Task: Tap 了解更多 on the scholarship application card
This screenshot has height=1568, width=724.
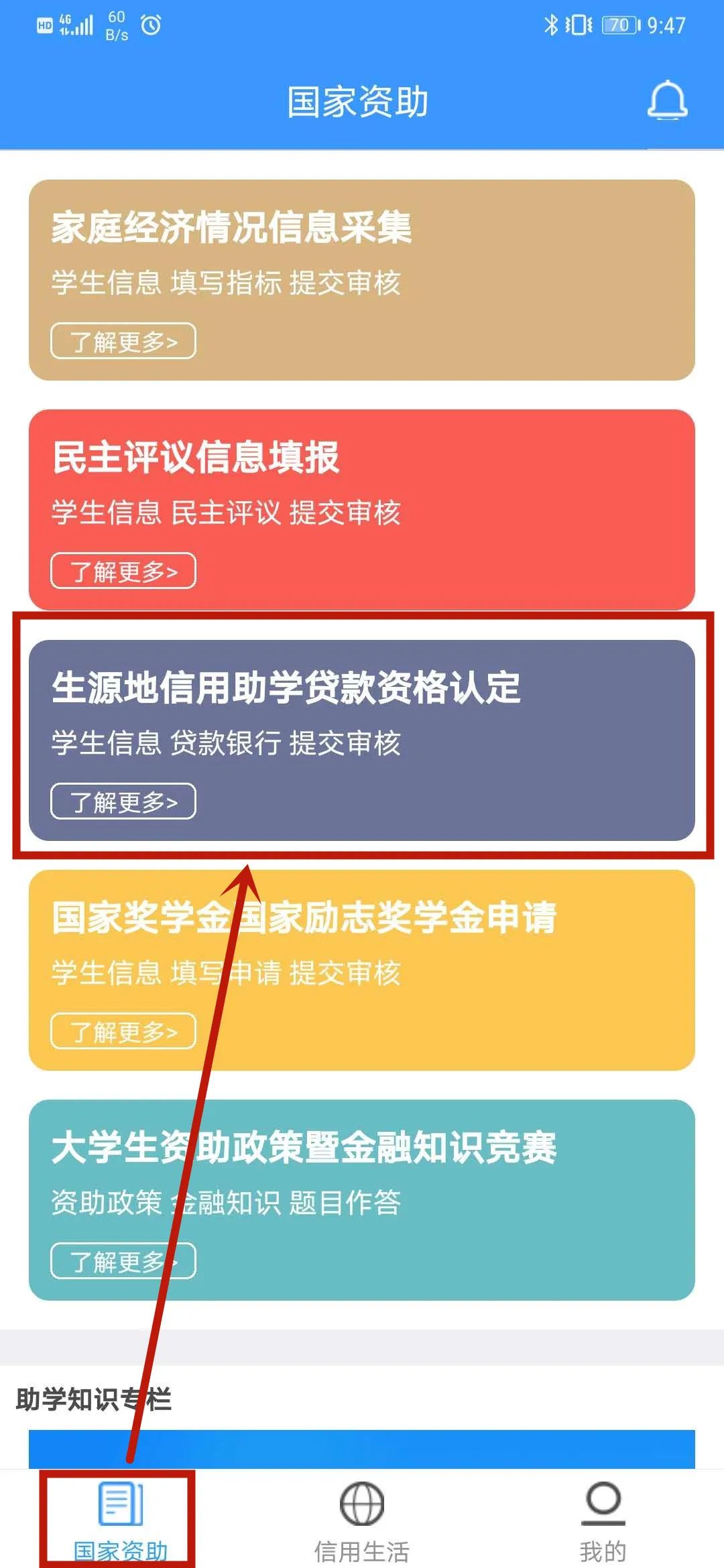Action: 123,1030
